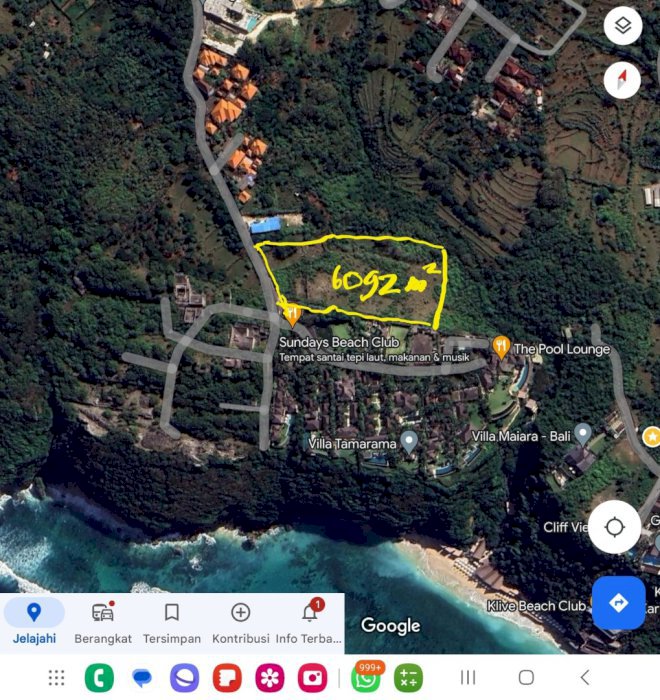Start directions with the blue arrow button
Screen dimensions: 660x700
point(618,602)
